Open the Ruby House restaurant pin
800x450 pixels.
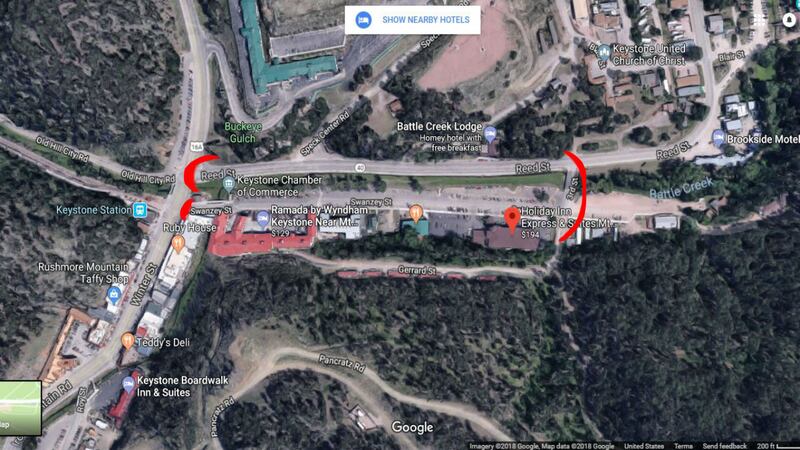click(x=179, y=241)
